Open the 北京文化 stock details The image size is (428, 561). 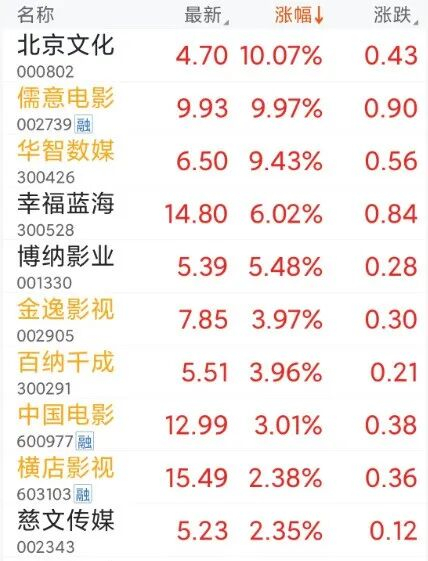click(x=214, y=55)
